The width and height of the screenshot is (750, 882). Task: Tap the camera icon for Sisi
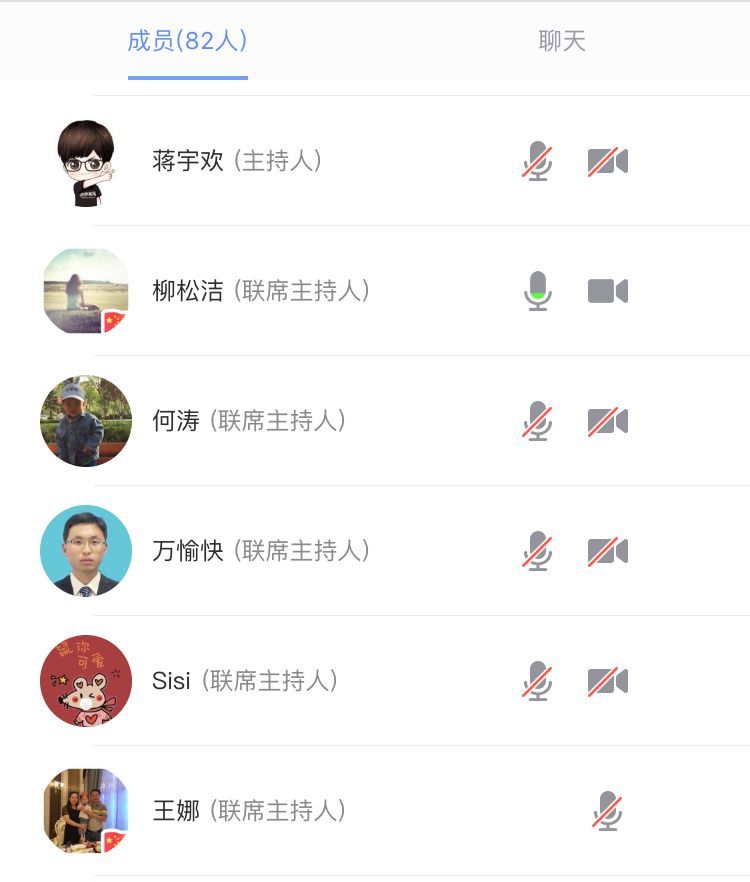(x=607, y=681)
